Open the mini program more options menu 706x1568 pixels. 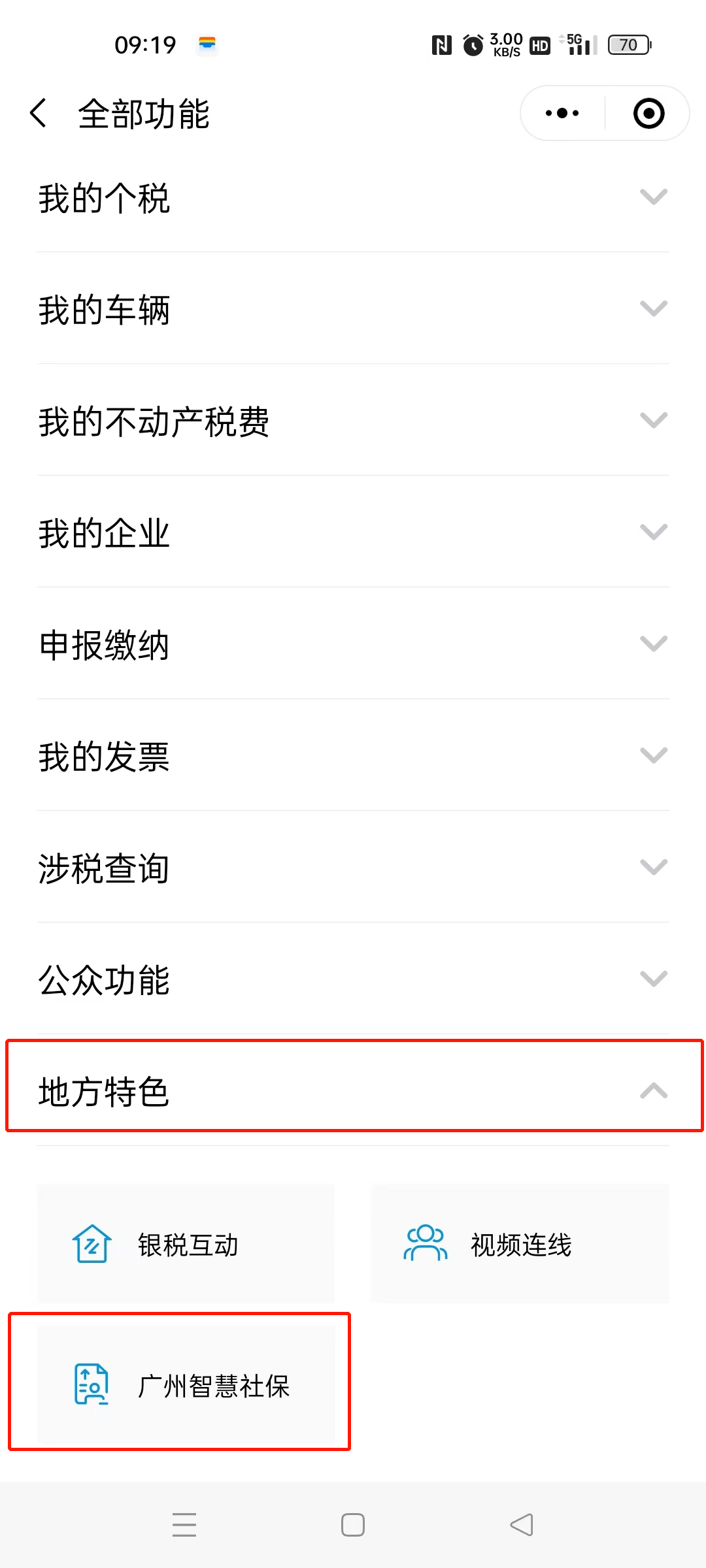562,113
